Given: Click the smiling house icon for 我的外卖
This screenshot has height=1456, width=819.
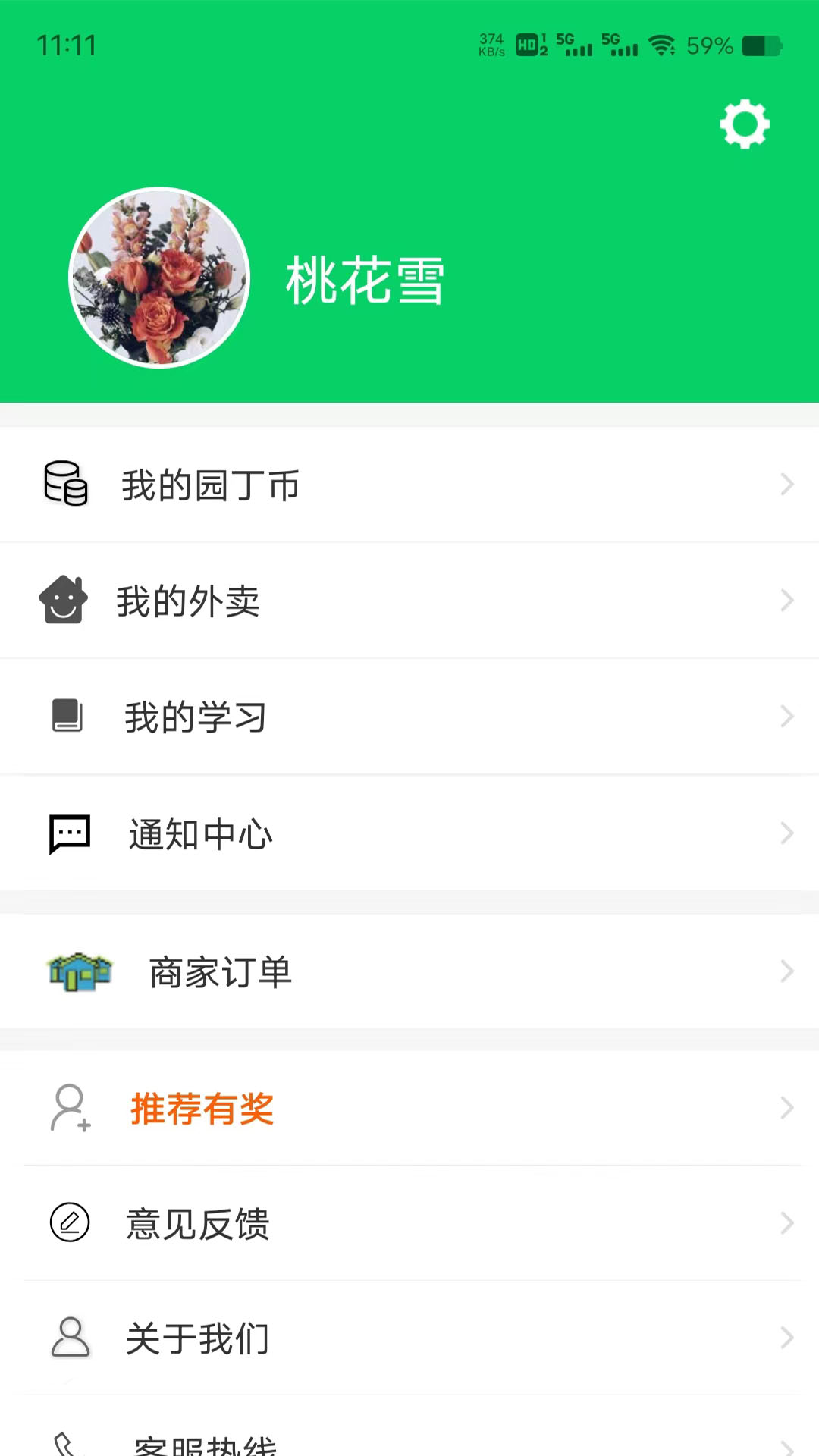Looking at the screenshot, I should point(63,600).
